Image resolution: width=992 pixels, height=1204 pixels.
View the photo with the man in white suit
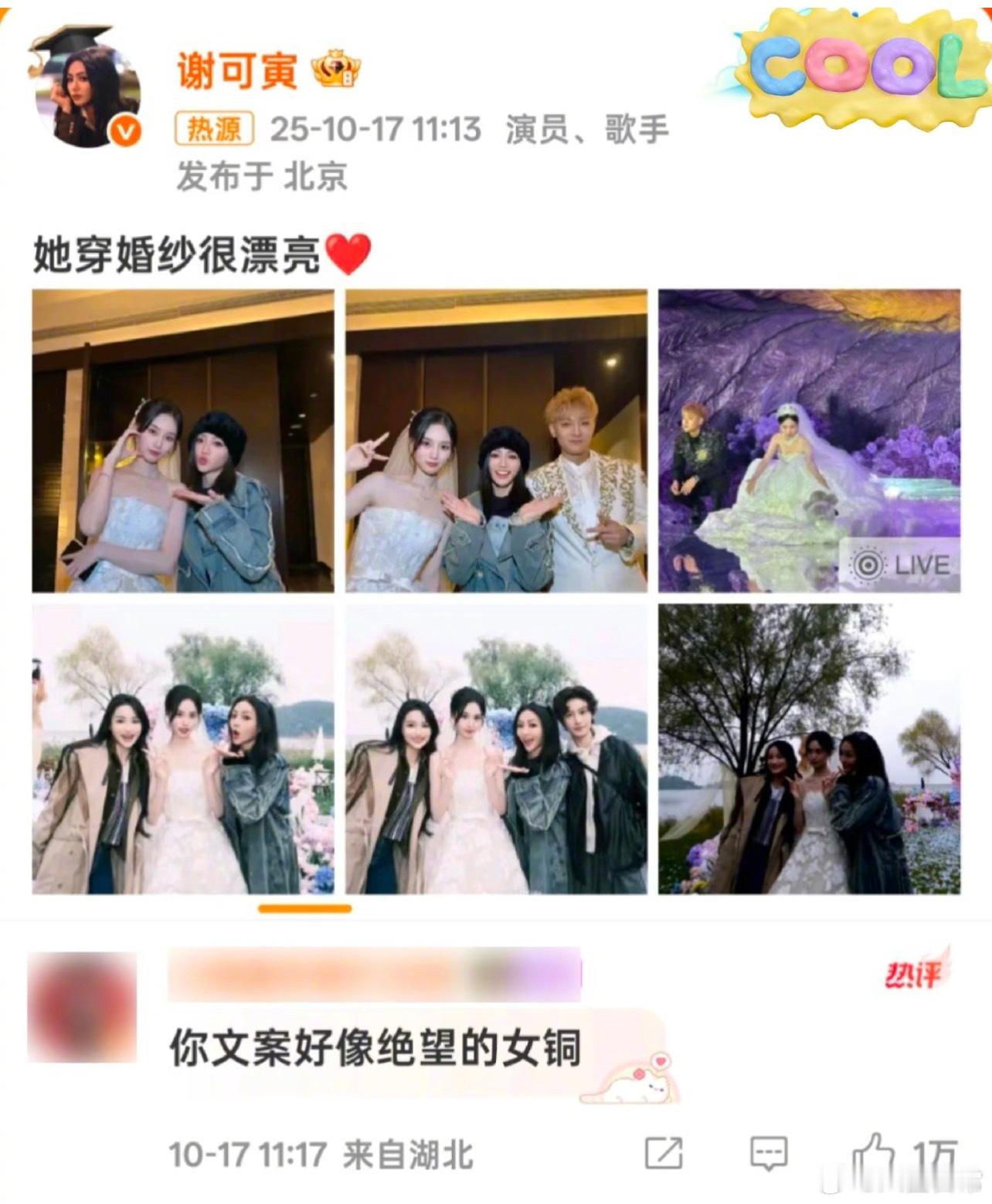coord(496,441)
